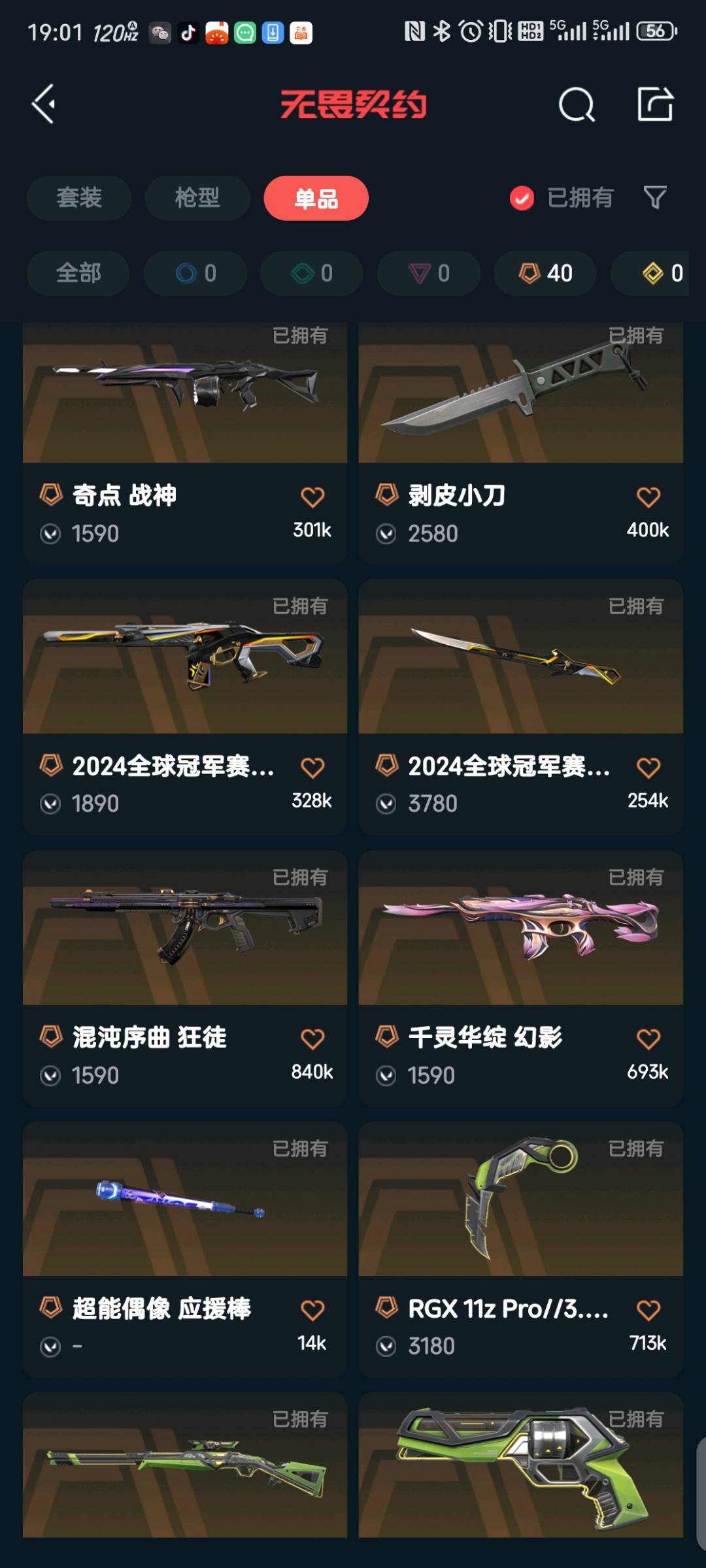Open the search icon in the header

576,105
